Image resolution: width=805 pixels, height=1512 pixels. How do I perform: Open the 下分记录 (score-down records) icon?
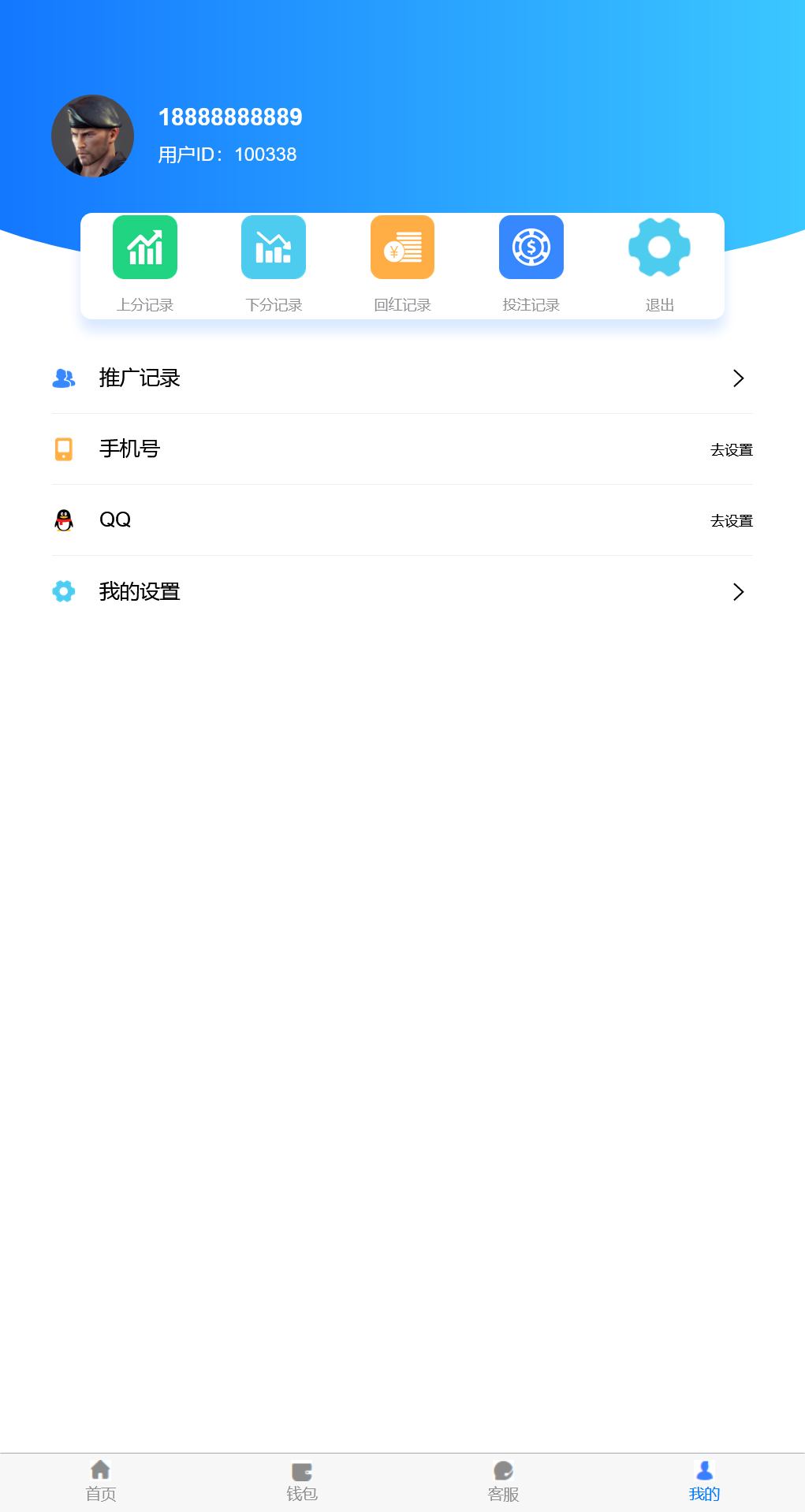pos(274,247)
